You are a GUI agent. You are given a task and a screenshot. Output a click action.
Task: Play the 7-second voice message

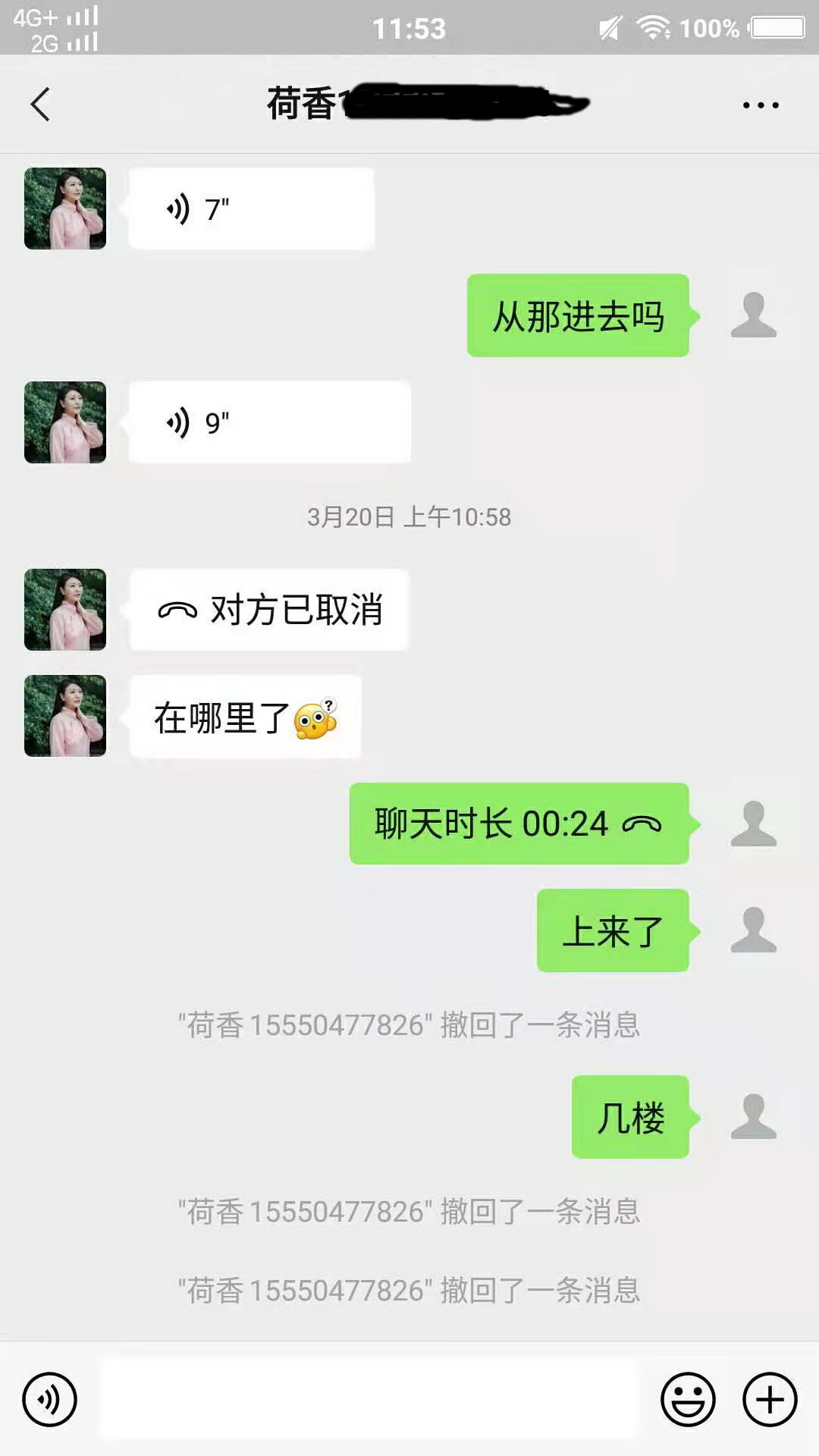pos(250,208)
